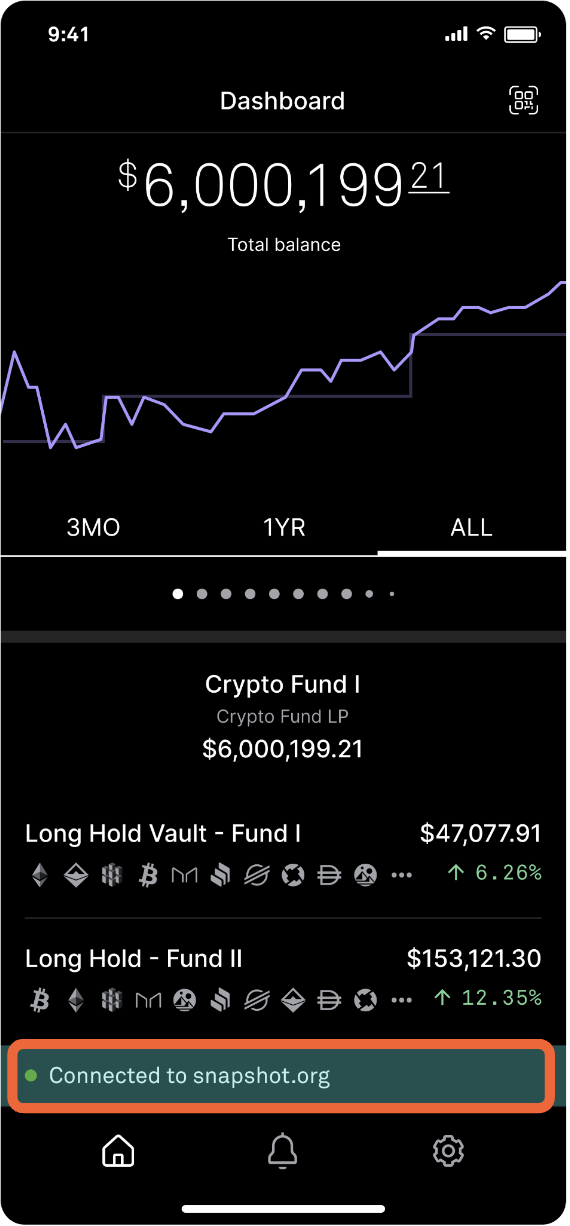Select the 1YR chart range
This screenshot has width=570, height=1226.
[284, 527]
